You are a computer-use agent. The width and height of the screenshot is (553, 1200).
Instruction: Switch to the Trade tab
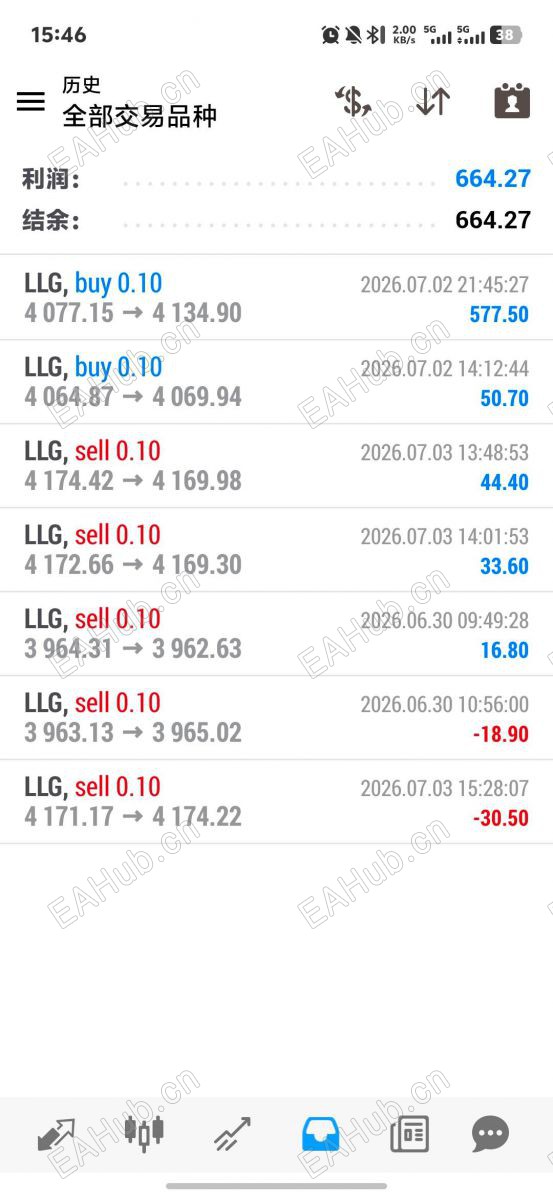[x=232, y=1135]
